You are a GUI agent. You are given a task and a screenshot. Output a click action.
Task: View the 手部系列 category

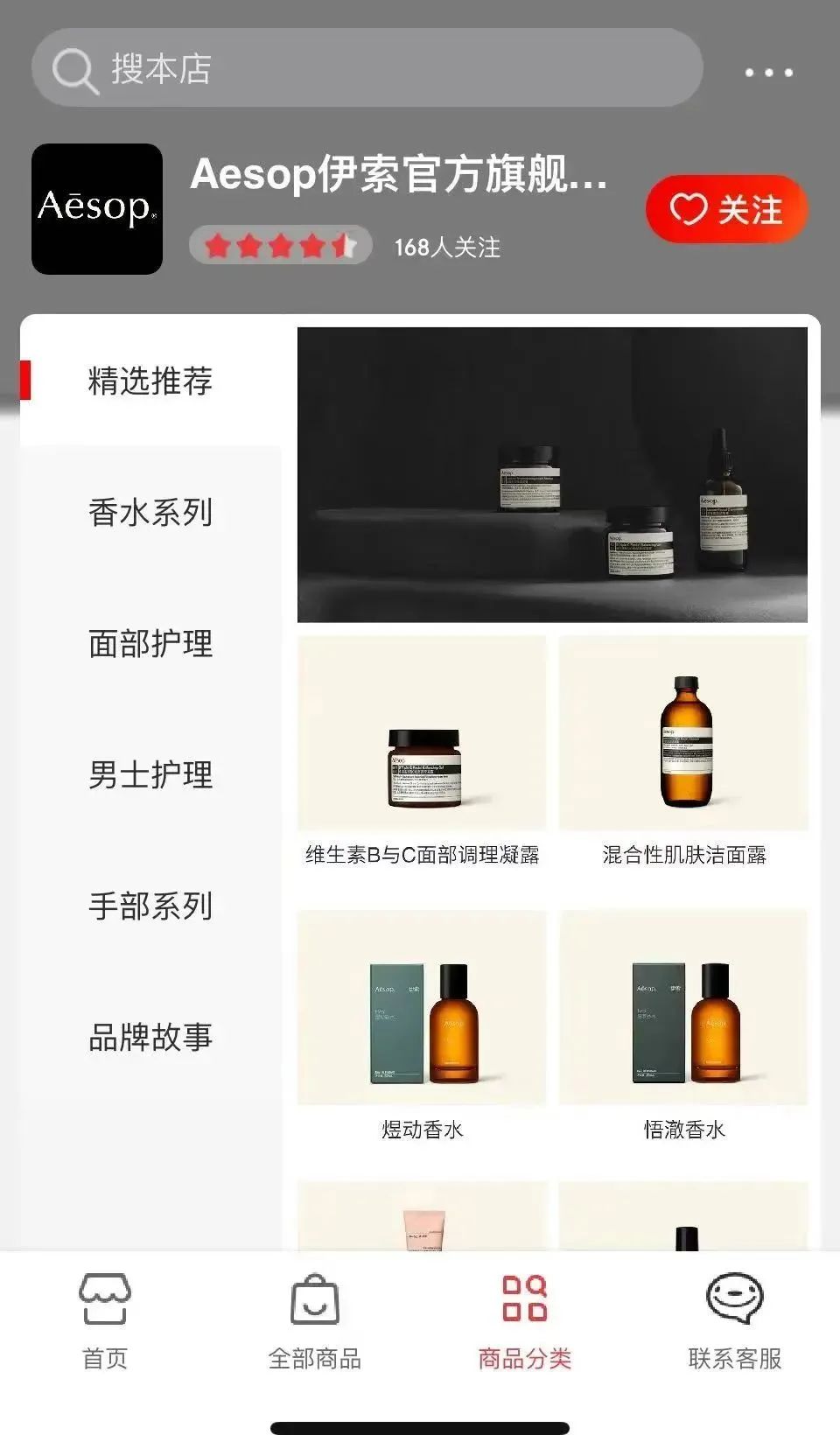(x=150, y=906)
